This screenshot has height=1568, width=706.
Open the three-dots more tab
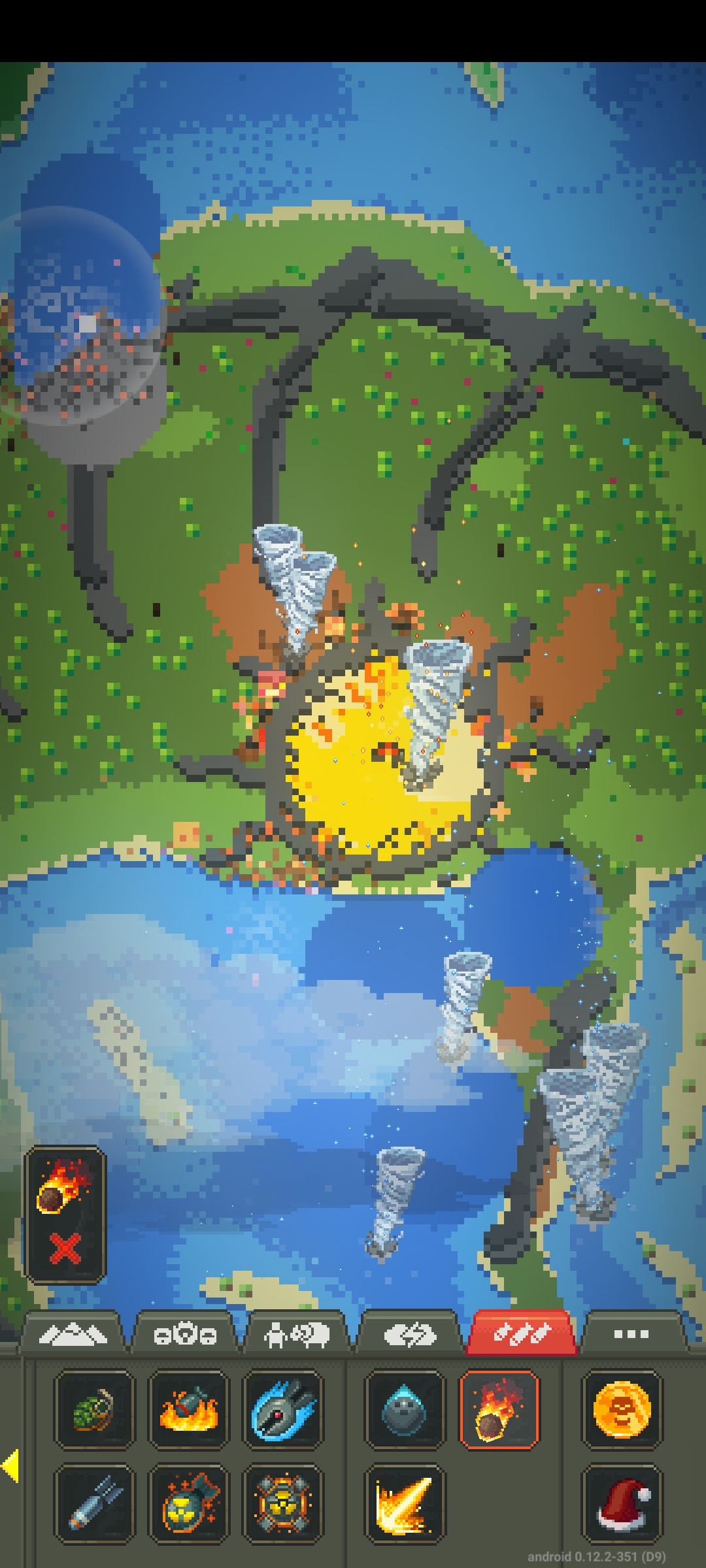coord(631,1334)
